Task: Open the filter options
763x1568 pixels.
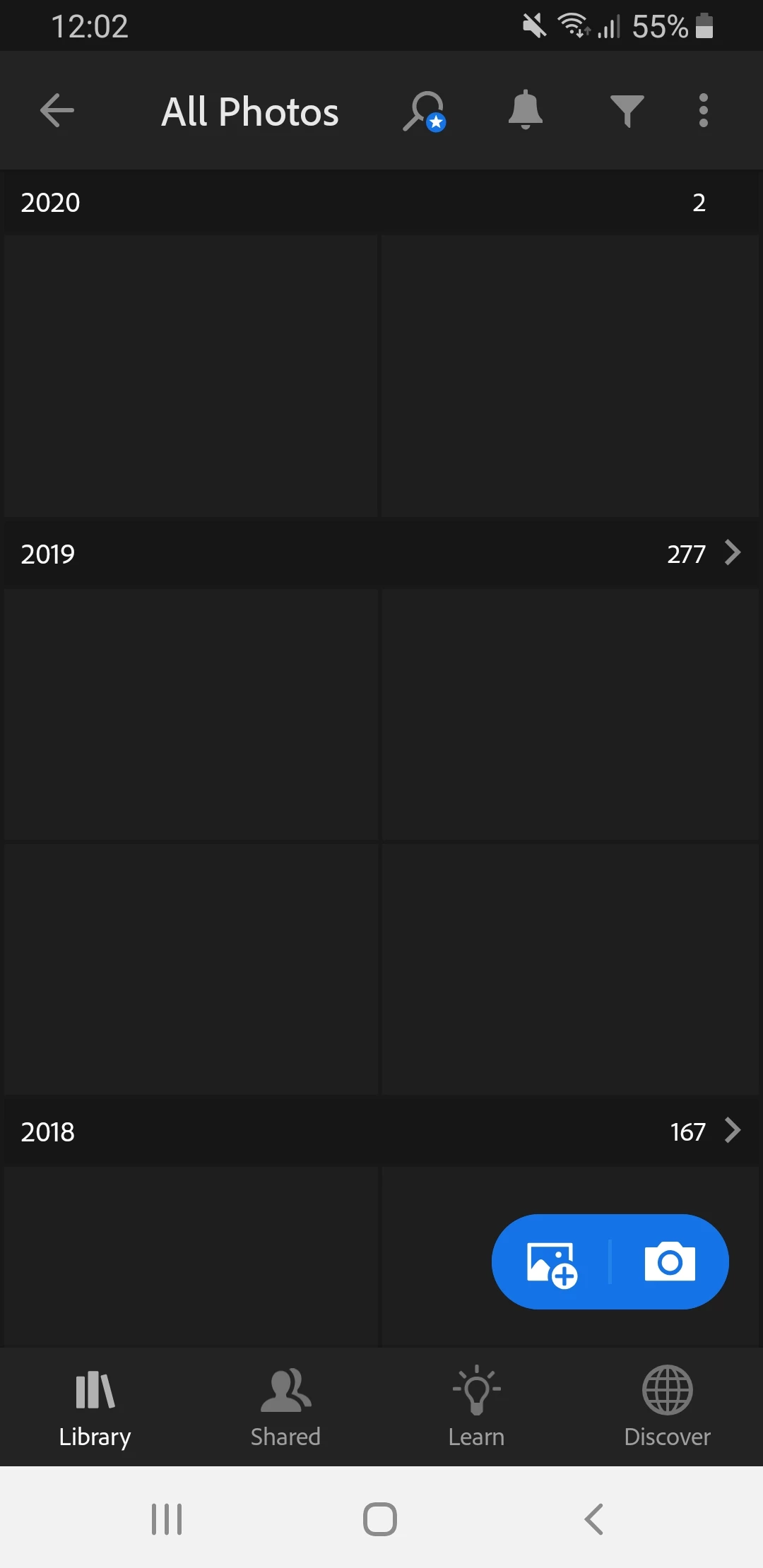Action: click(x=627, y=111)
